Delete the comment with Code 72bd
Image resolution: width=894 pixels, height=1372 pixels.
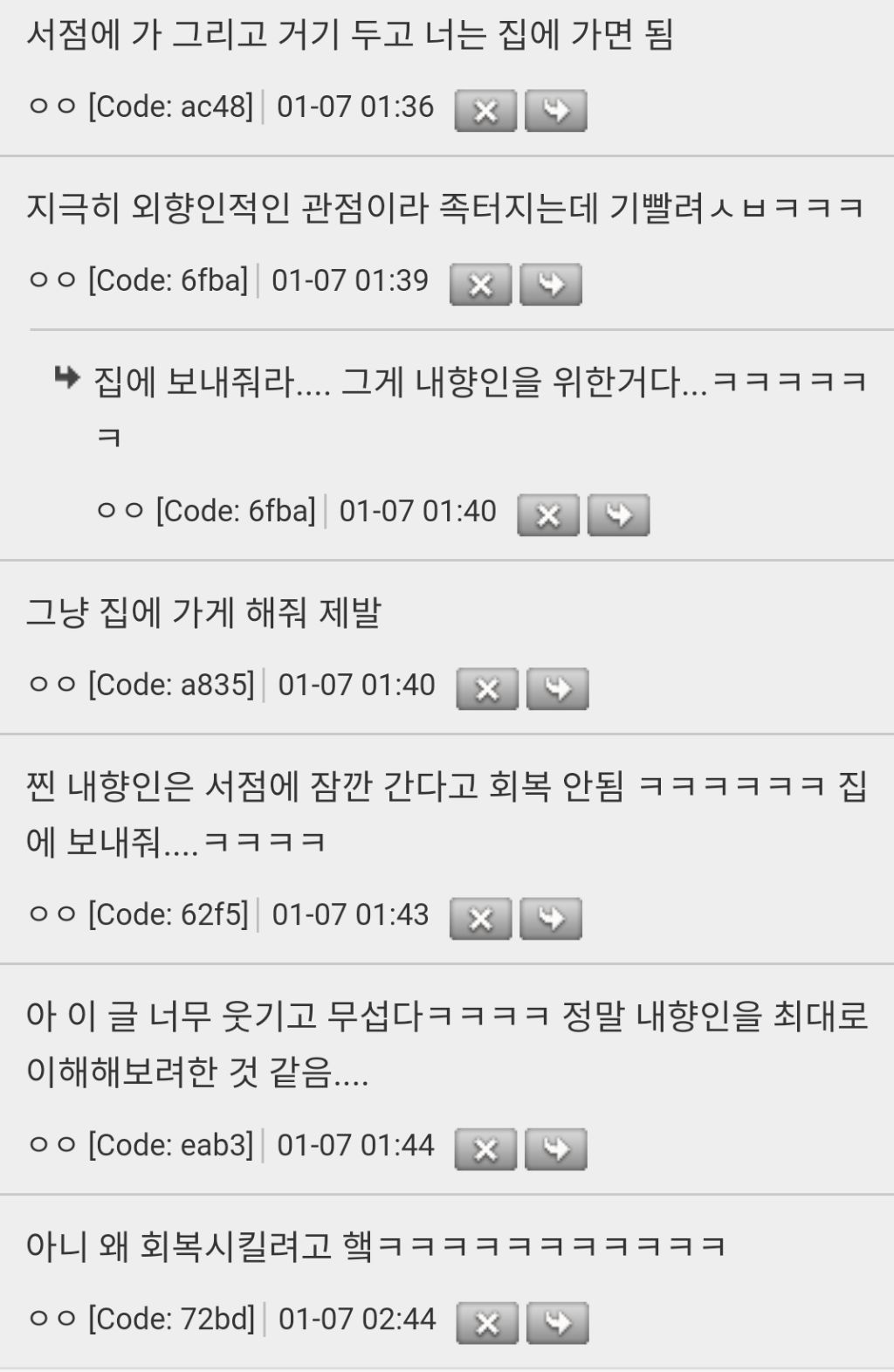pyautogui.click(x=487, y=1323)
